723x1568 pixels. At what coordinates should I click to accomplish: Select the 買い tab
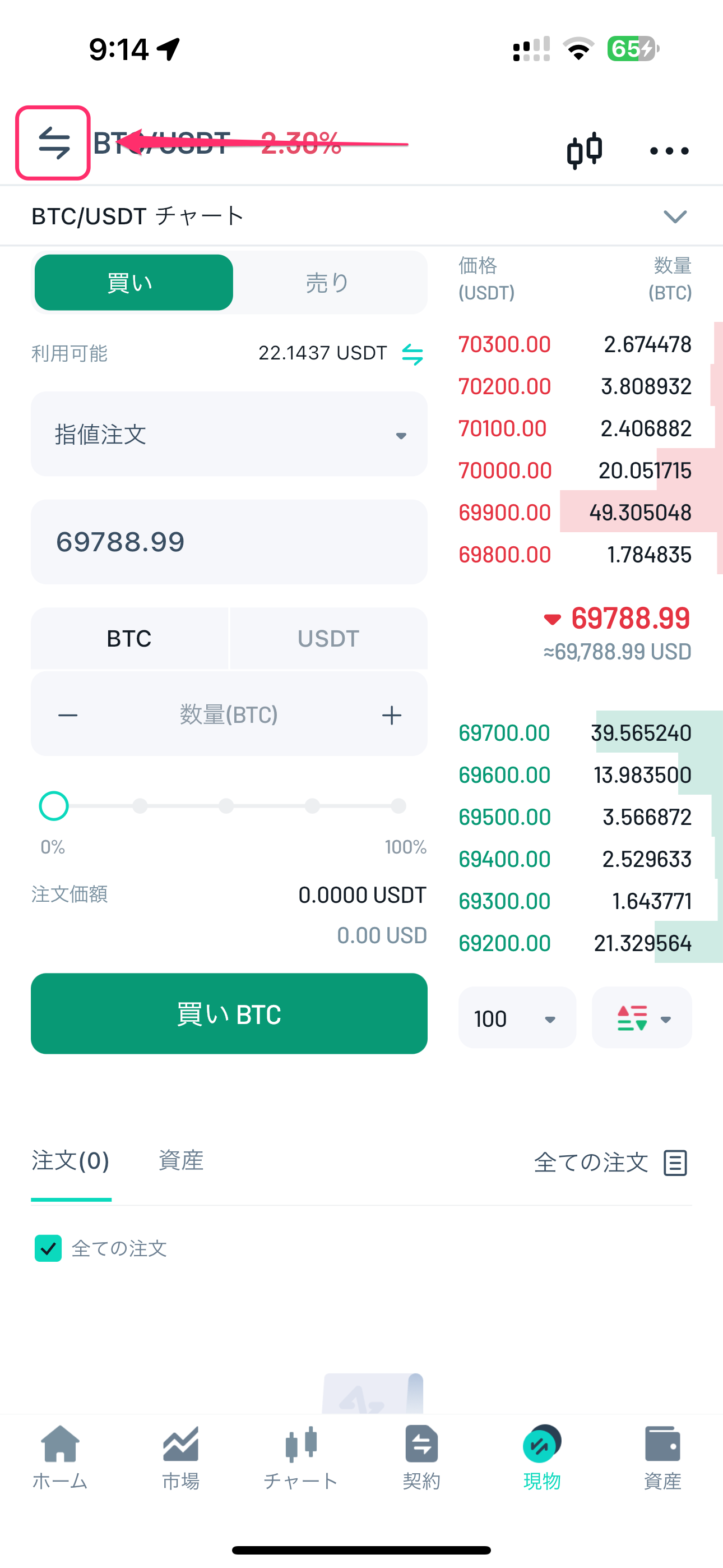(134, 283)
